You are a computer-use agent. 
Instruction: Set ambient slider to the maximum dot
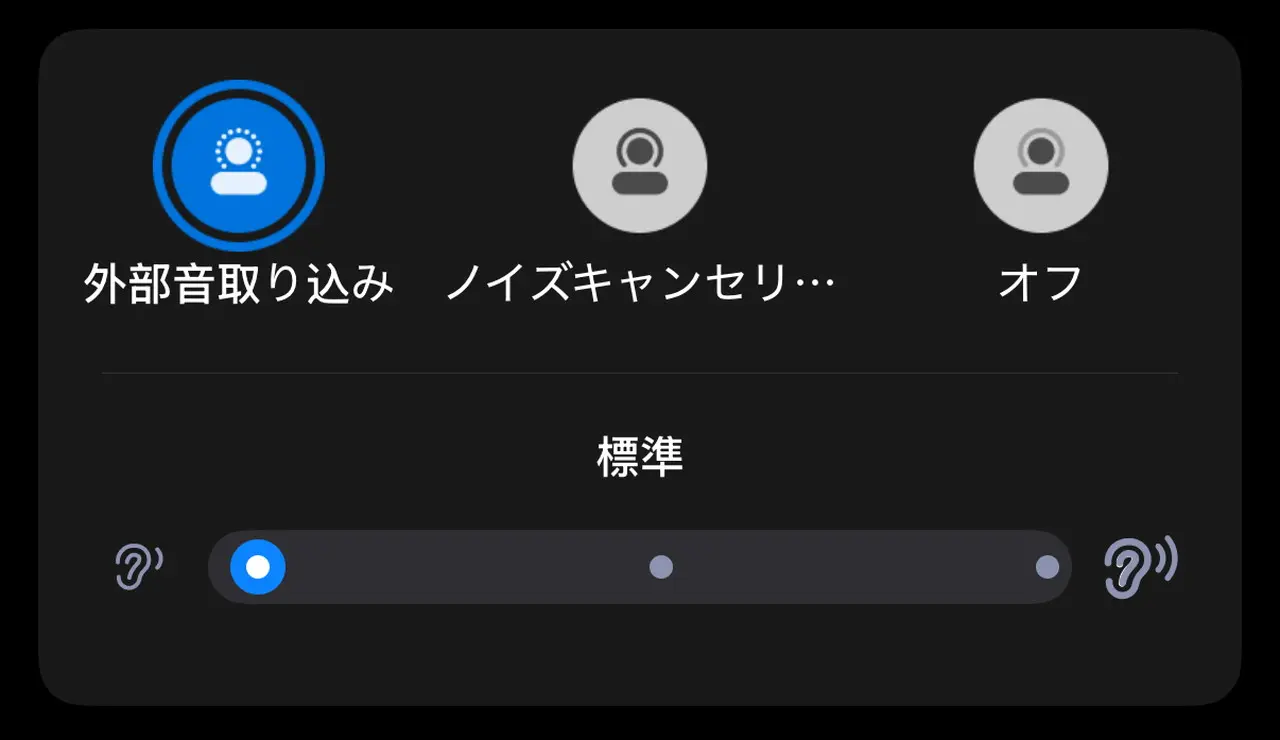click(x=1047, y=567)
